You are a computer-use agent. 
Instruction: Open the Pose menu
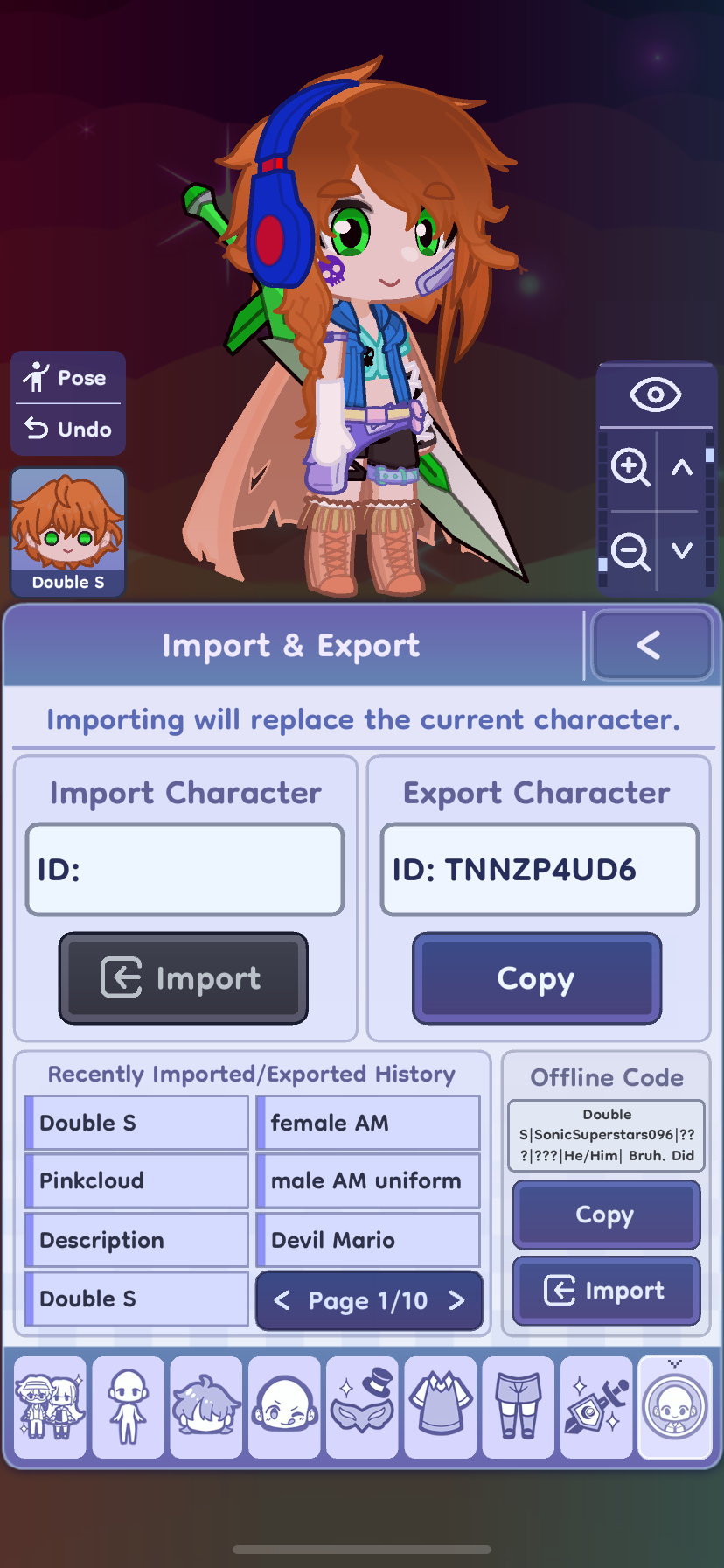tap(67, 378)
